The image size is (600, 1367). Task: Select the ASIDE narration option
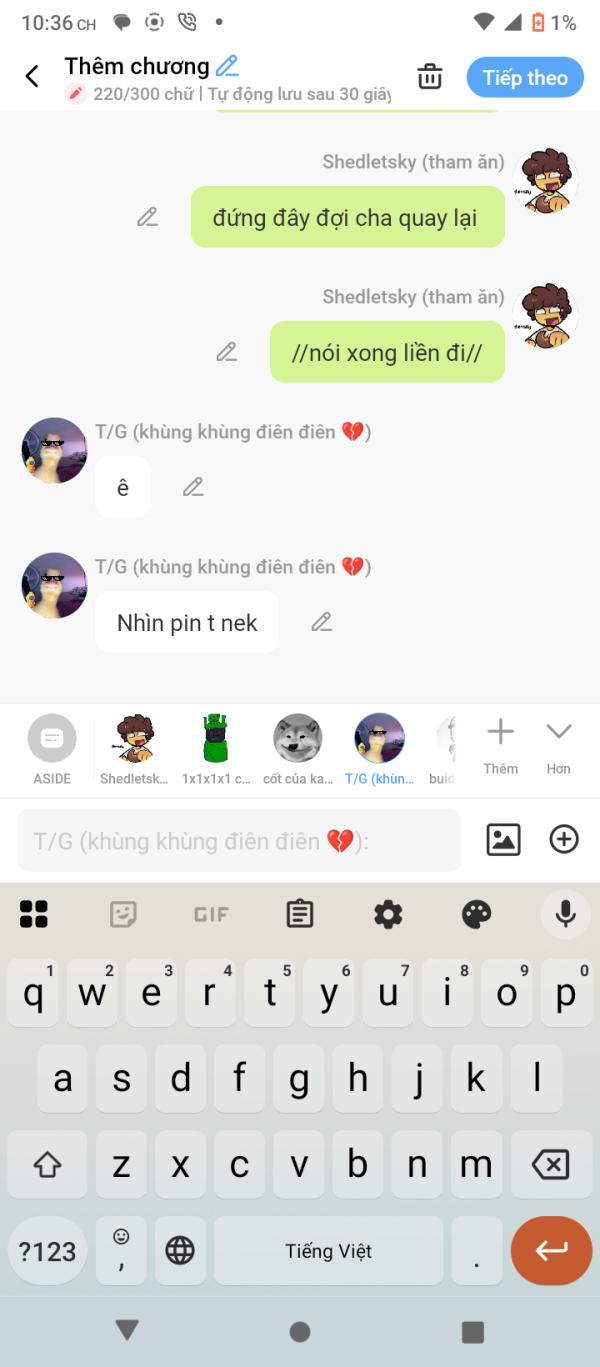tap(52, 749)
